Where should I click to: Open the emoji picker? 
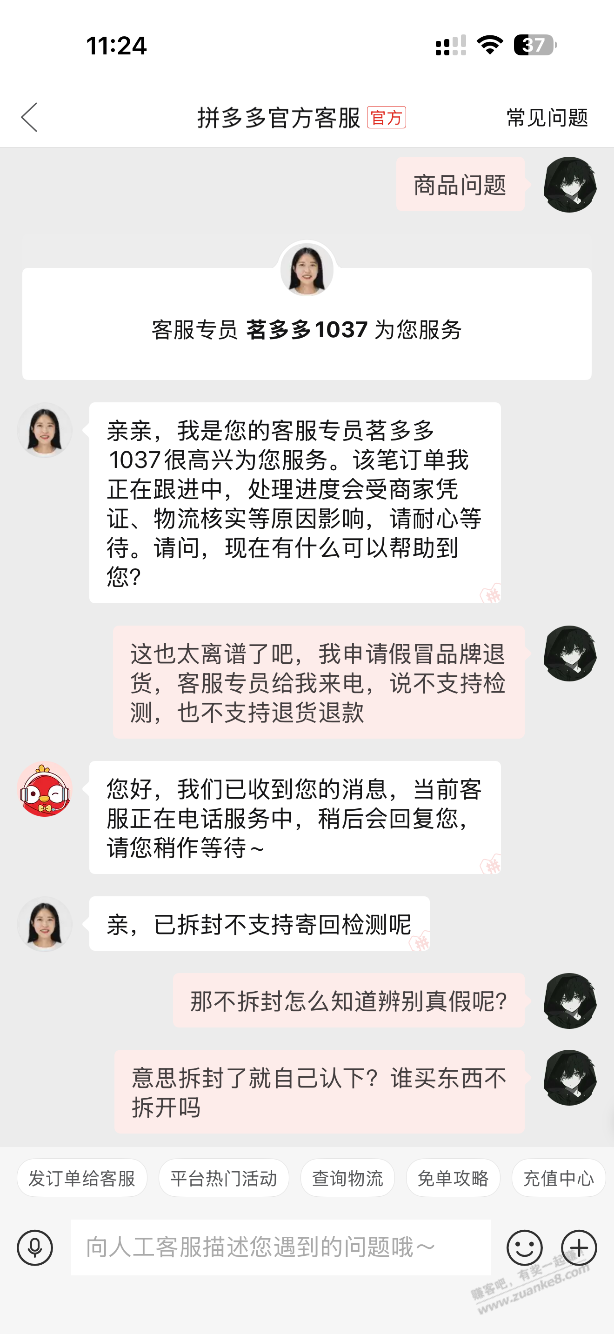point(524,1247)
